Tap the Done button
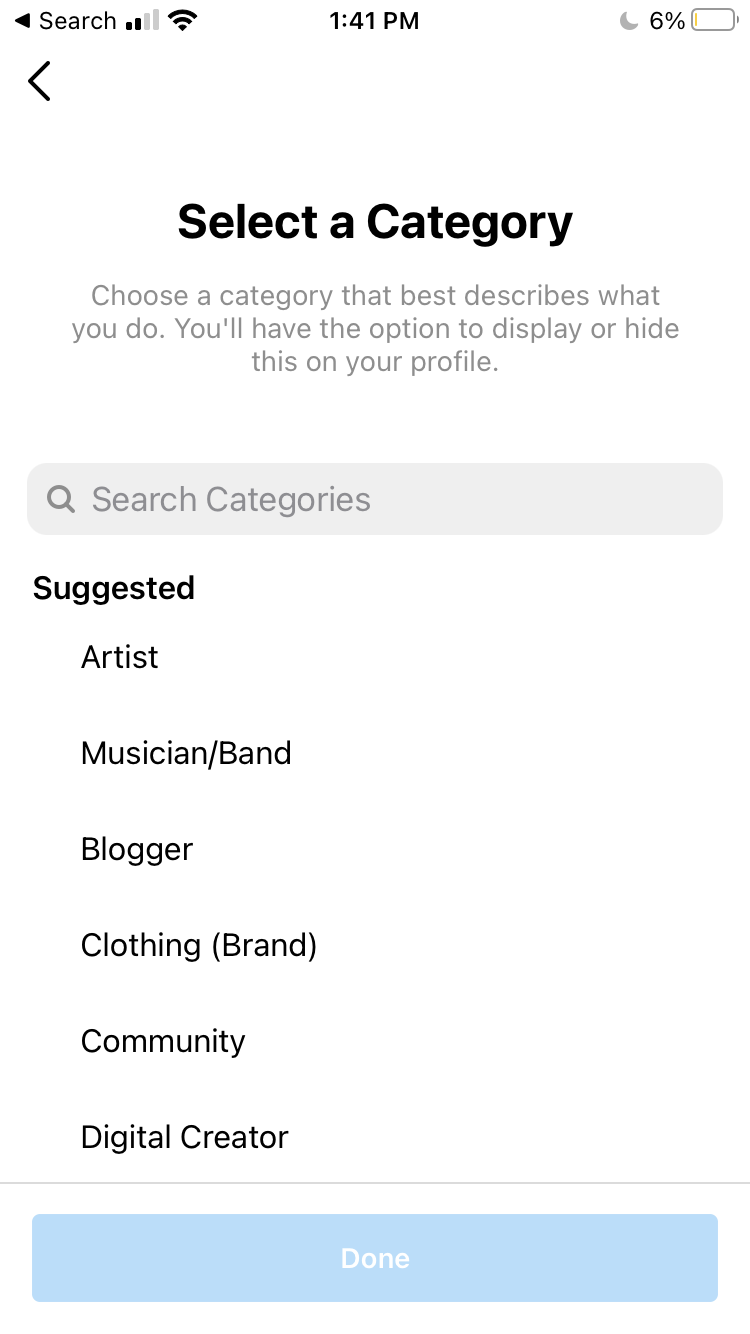Screen dimensions: 750x1334 click(375, 1258)
